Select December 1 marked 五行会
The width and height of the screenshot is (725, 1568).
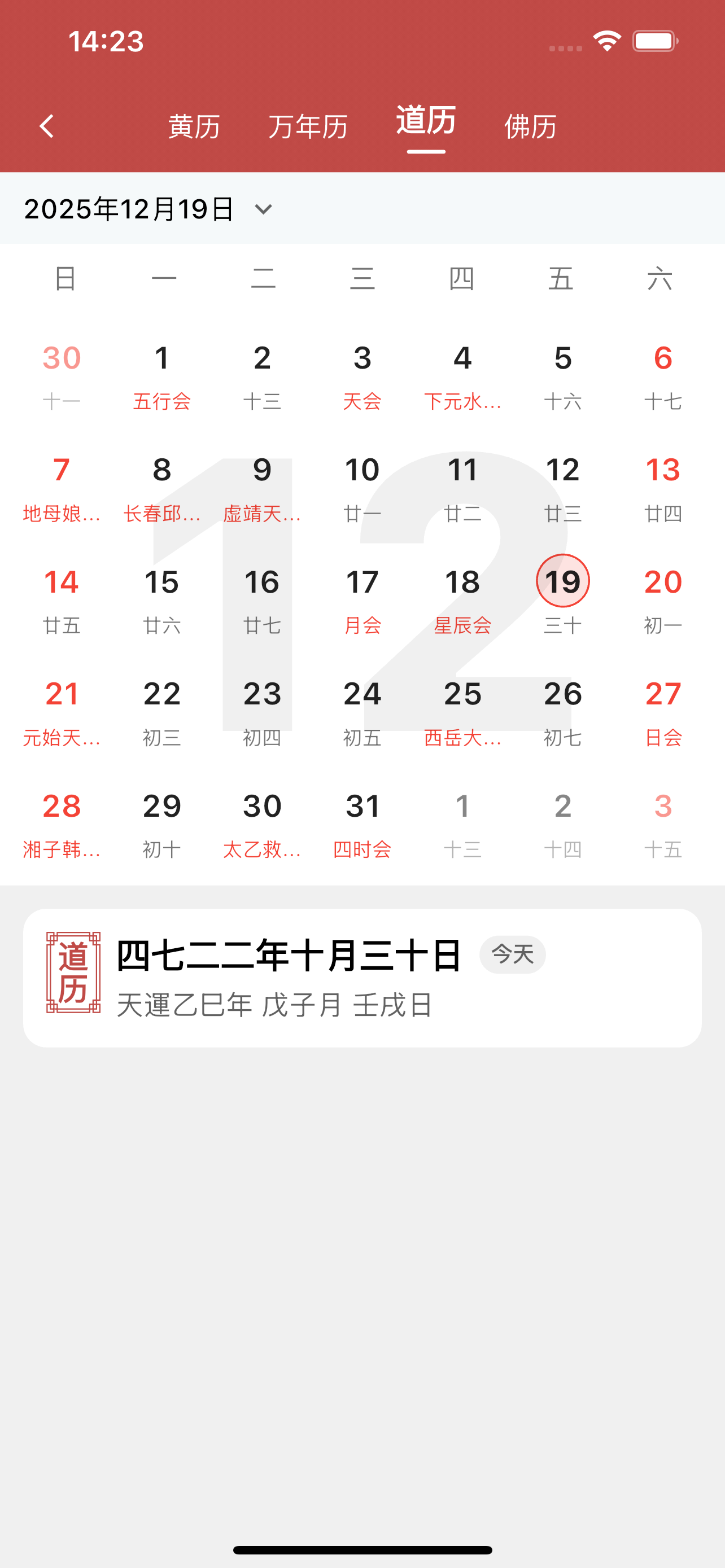[x=162, y=375]
